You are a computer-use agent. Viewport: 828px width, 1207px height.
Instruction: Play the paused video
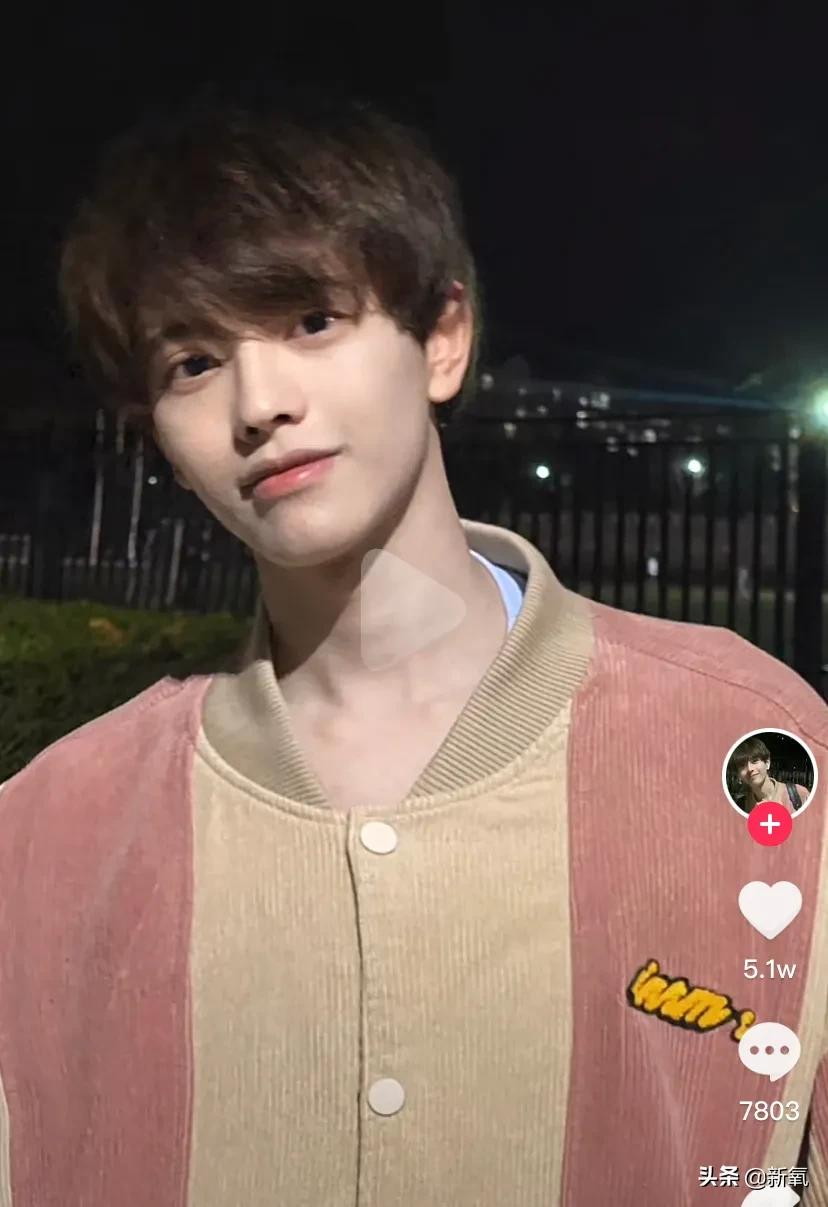[408, 609]
